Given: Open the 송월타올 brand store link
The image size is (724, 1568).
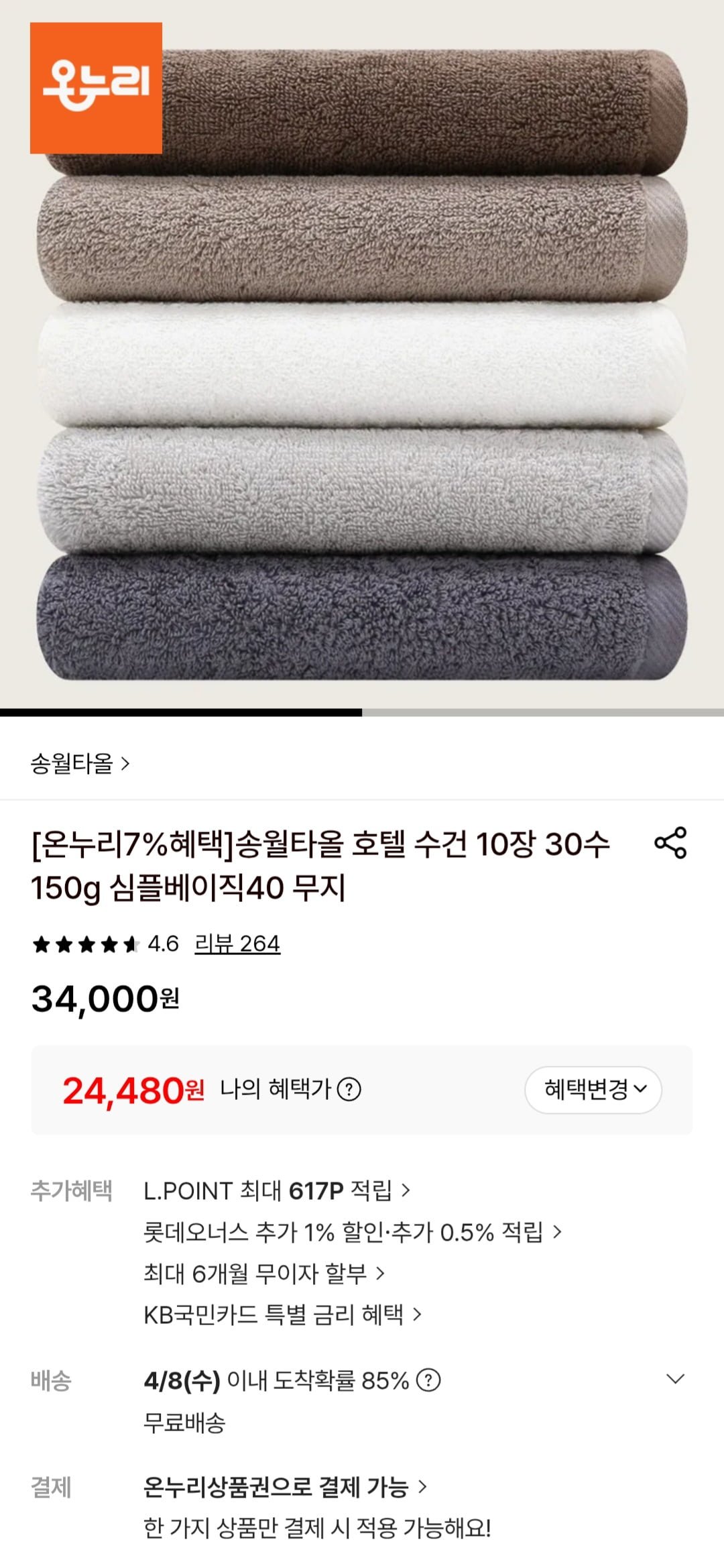Looking at the screenshot, I should click(x=80, y=763).
